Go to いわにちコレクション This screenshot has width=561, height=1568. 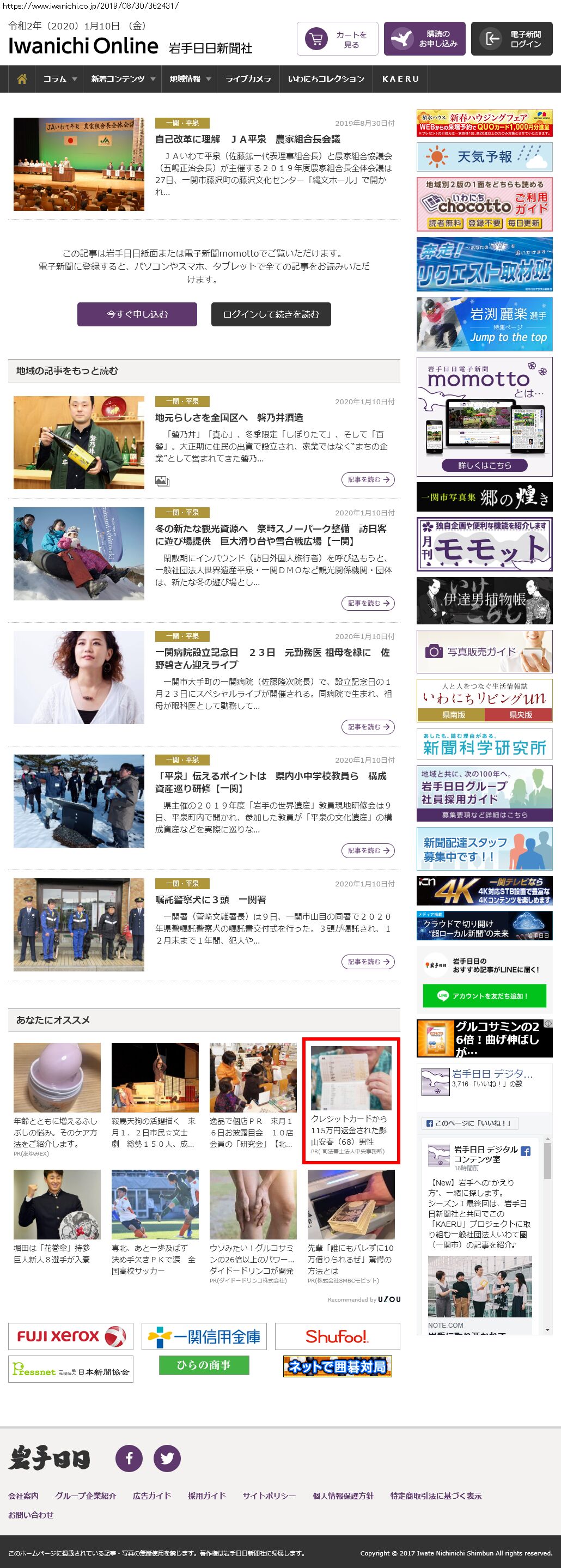326,79
